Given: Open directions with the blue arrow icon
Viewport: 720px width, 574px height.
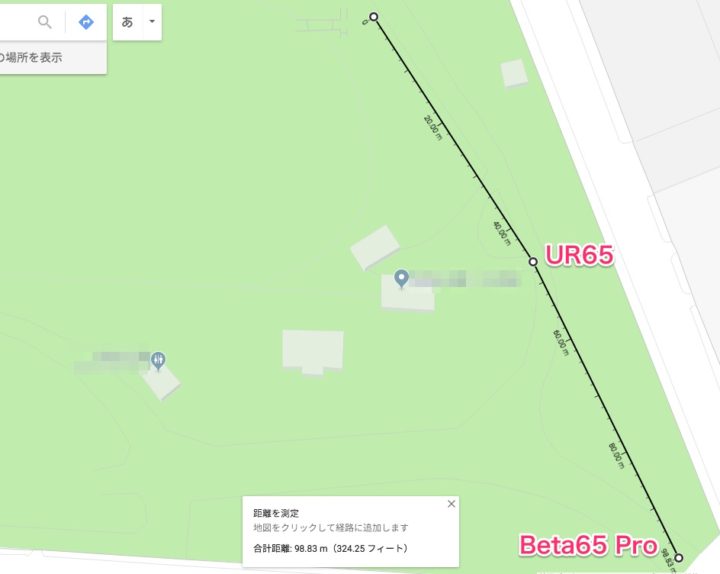Looking at the screenshot, I should 86,22.
